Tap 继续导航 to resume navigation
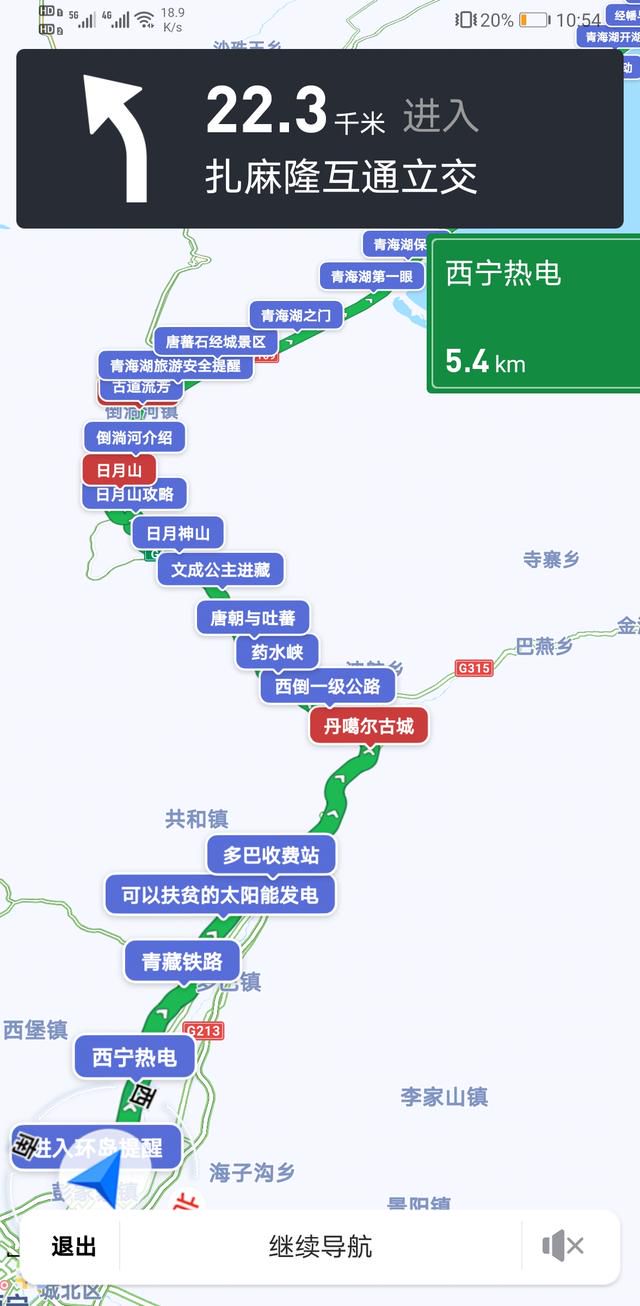 320,1246
